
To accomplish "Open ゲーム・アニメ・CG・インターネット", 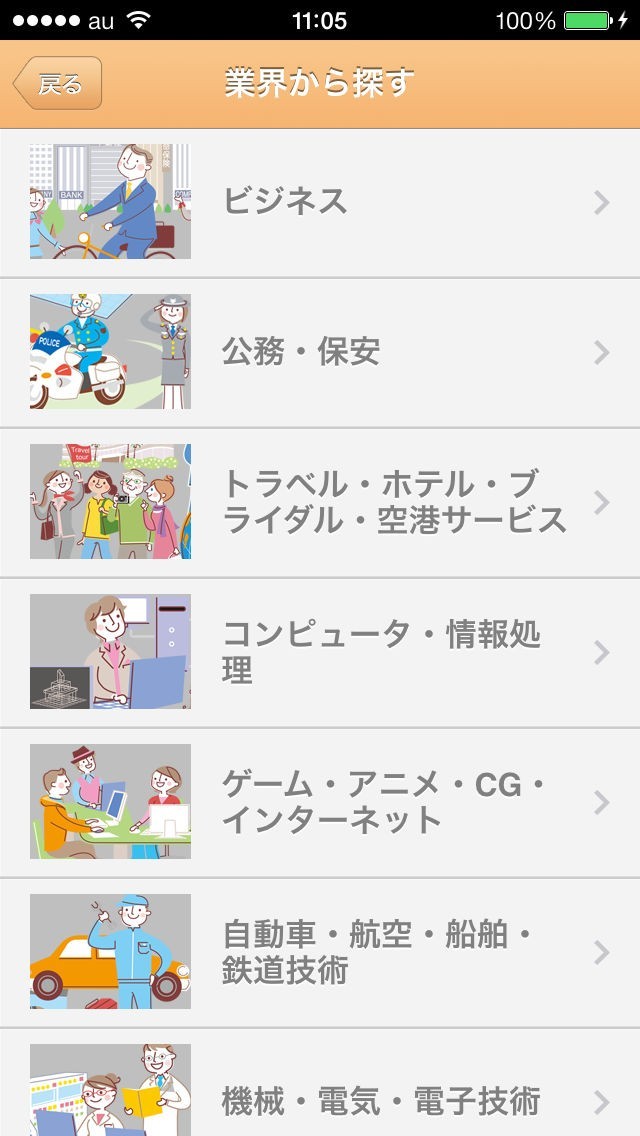I will click(x=320, y=802).
